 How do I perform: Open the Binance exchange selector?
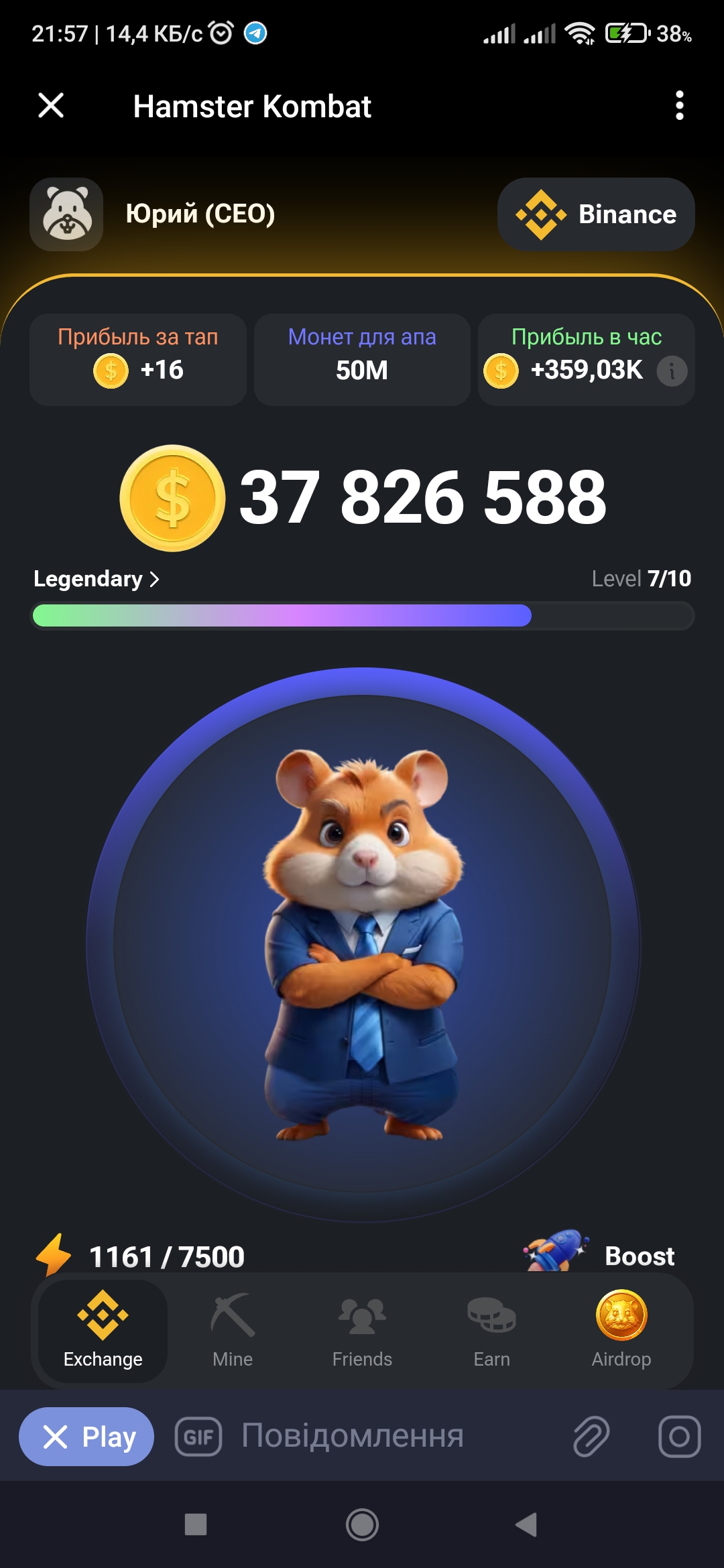pyautogui.click(x=595, y=214)
